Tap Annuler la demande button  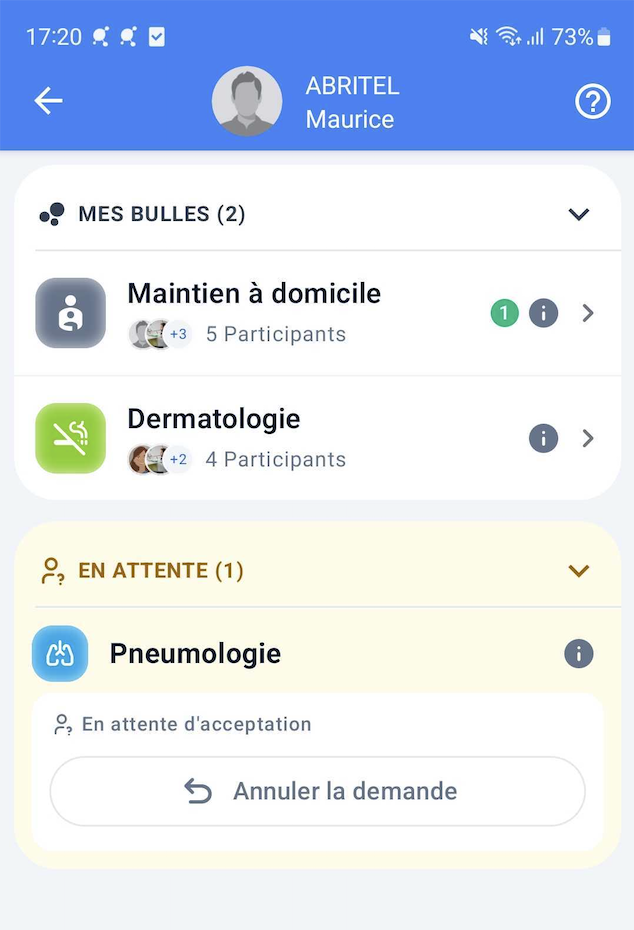click(317, 791)
